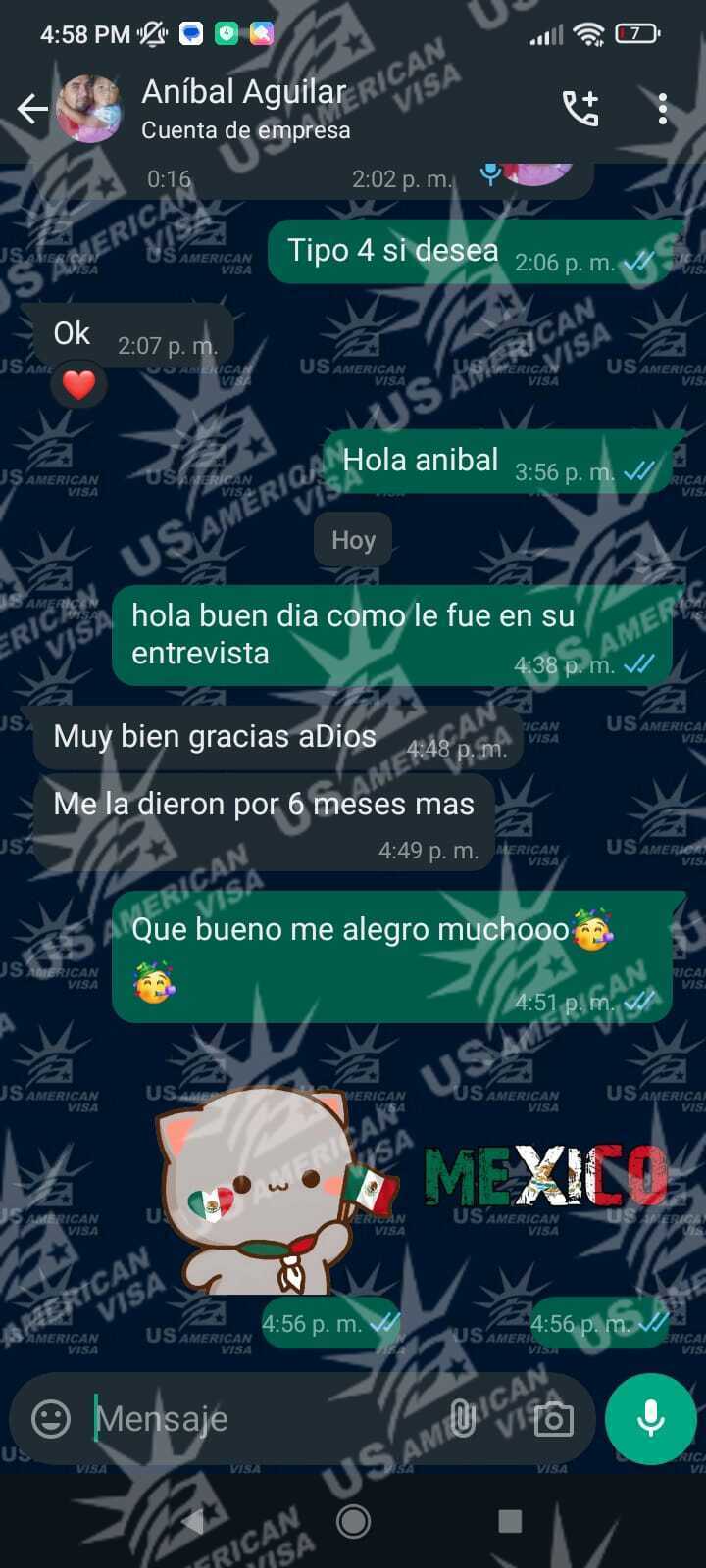Open Aníbal Aguilar's contact info

click(x=245, y=108)
